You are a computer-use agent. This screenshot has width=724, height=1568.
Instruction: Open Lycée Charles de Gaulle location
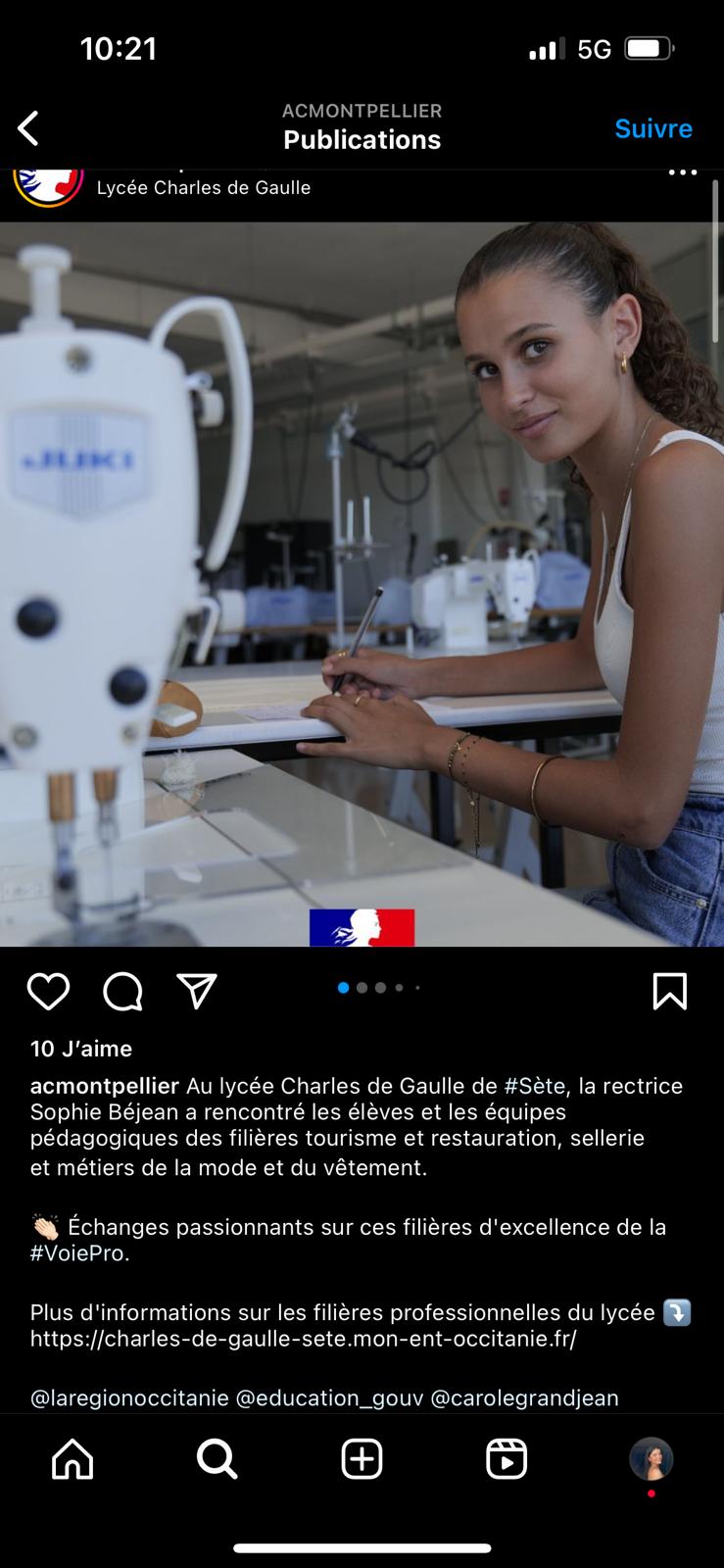[x=204, y=187]
